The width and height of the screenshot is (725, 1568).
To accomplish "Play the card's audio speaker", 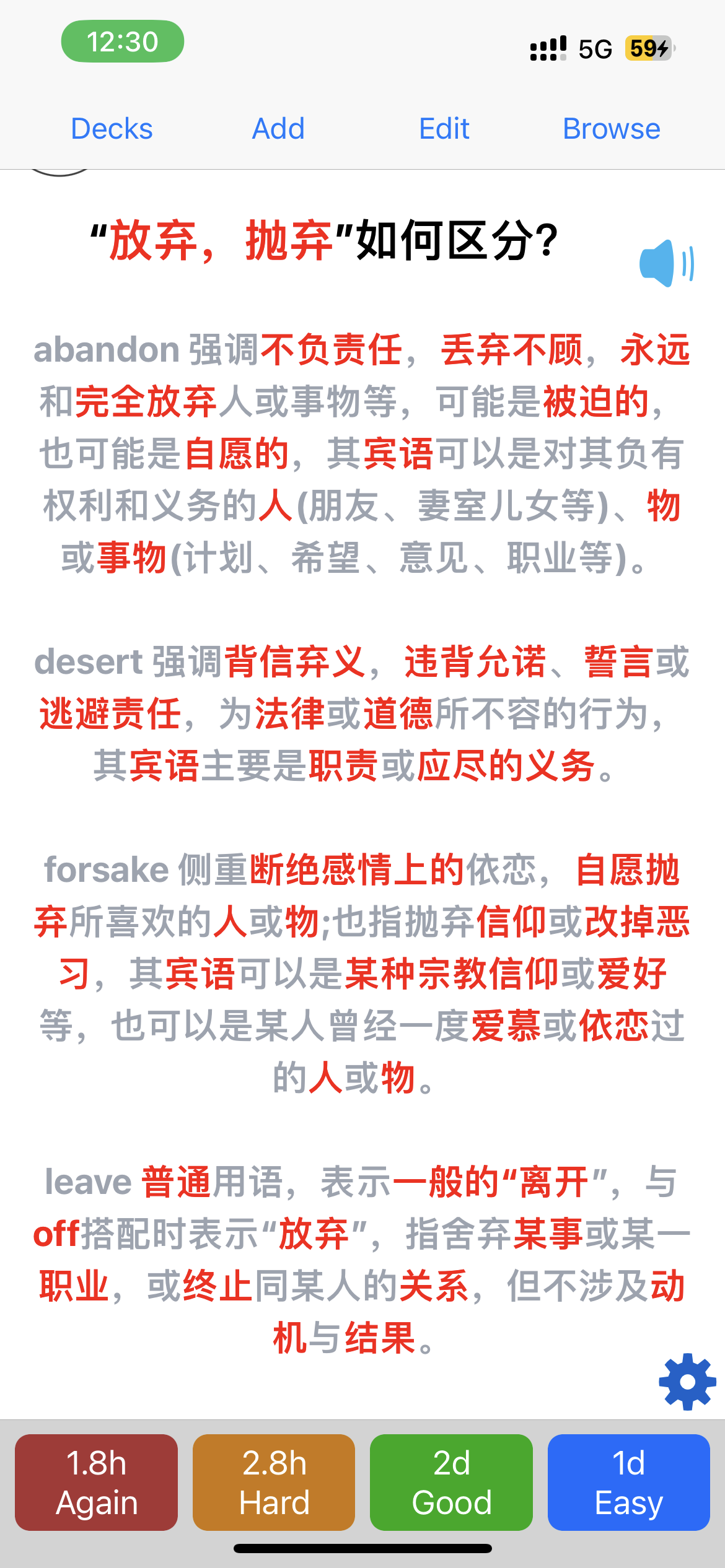I will tap(667, 263).
